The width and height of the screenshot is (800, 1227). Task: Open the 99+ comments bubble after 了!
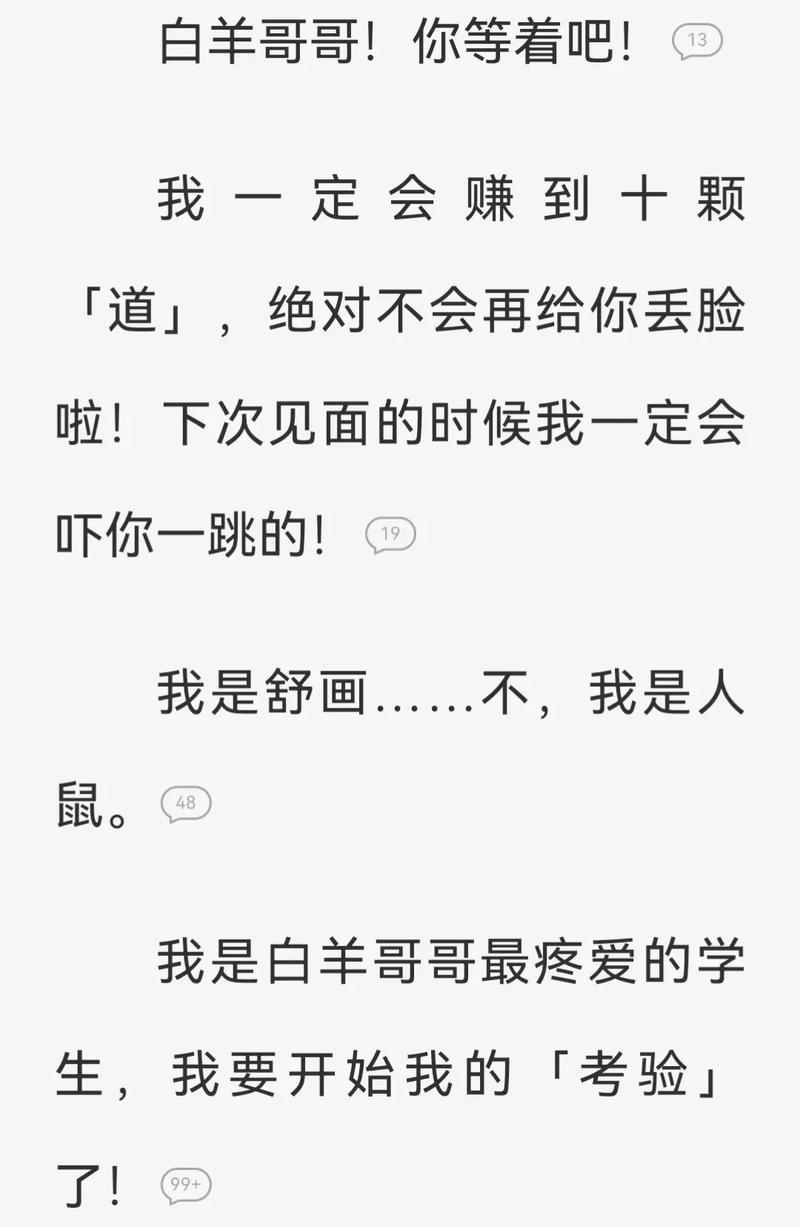(186, 1185)
